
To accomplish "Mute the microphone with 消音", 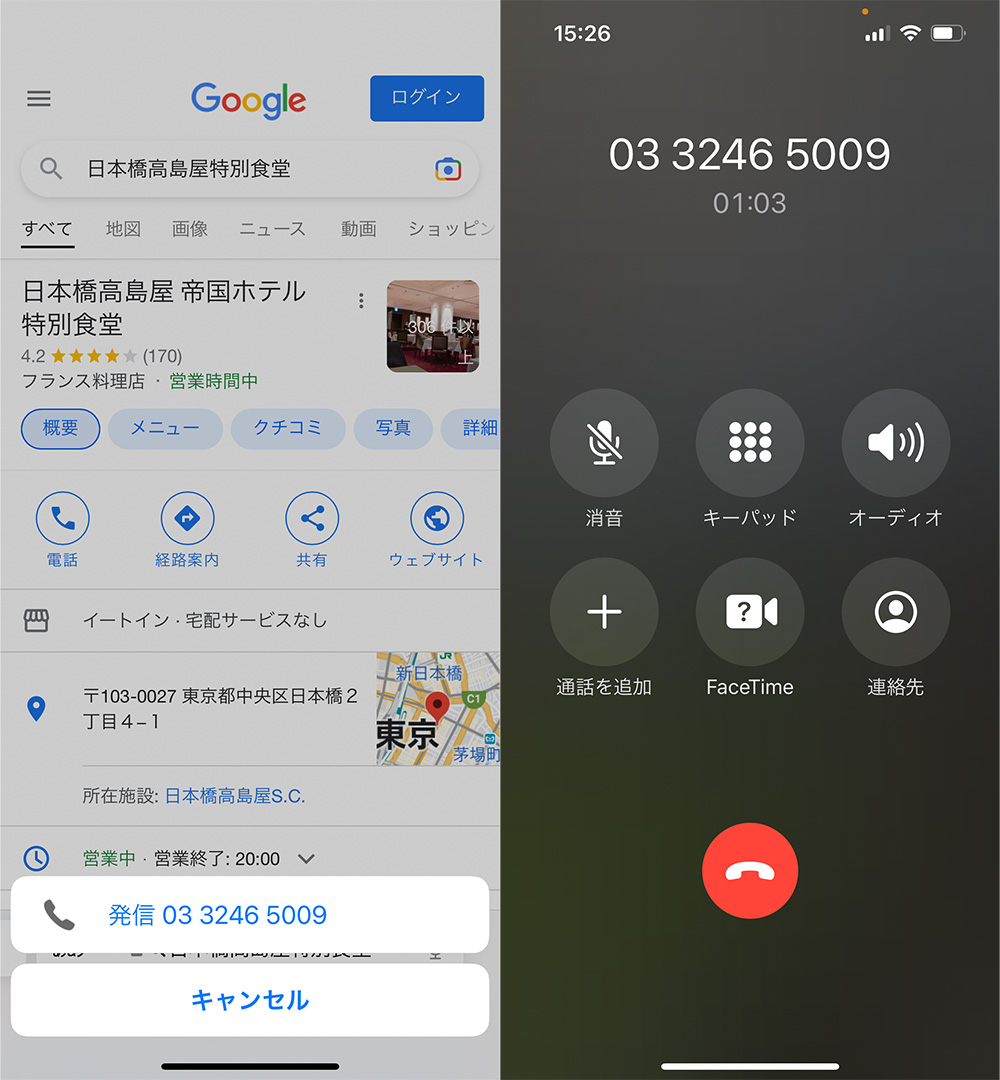I will point(604,443).
